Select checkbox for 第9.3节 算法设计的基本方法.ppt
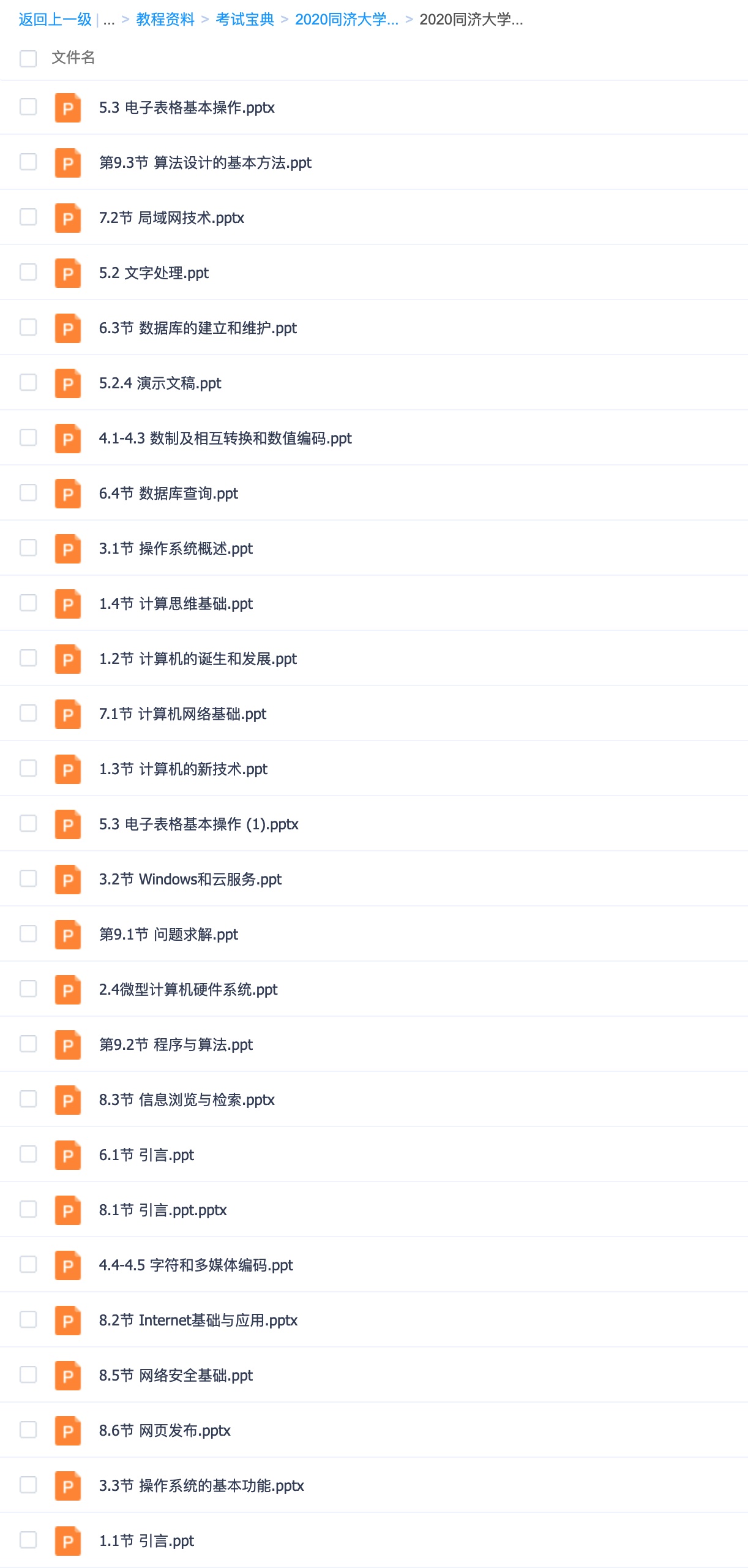 tap(28, 162)
